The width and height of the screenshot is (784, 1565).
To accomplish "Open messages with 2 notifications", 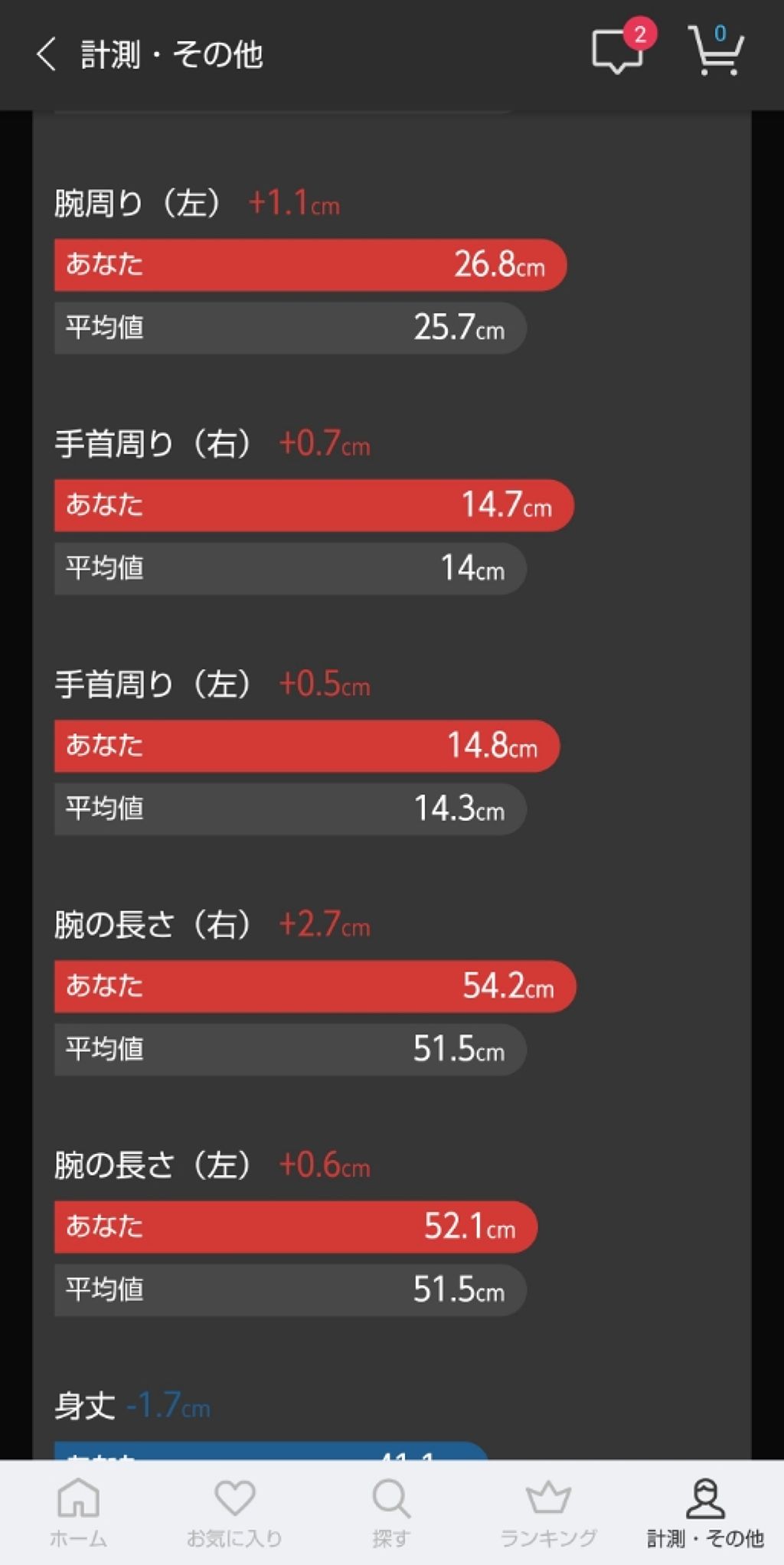I will [619, 52].
